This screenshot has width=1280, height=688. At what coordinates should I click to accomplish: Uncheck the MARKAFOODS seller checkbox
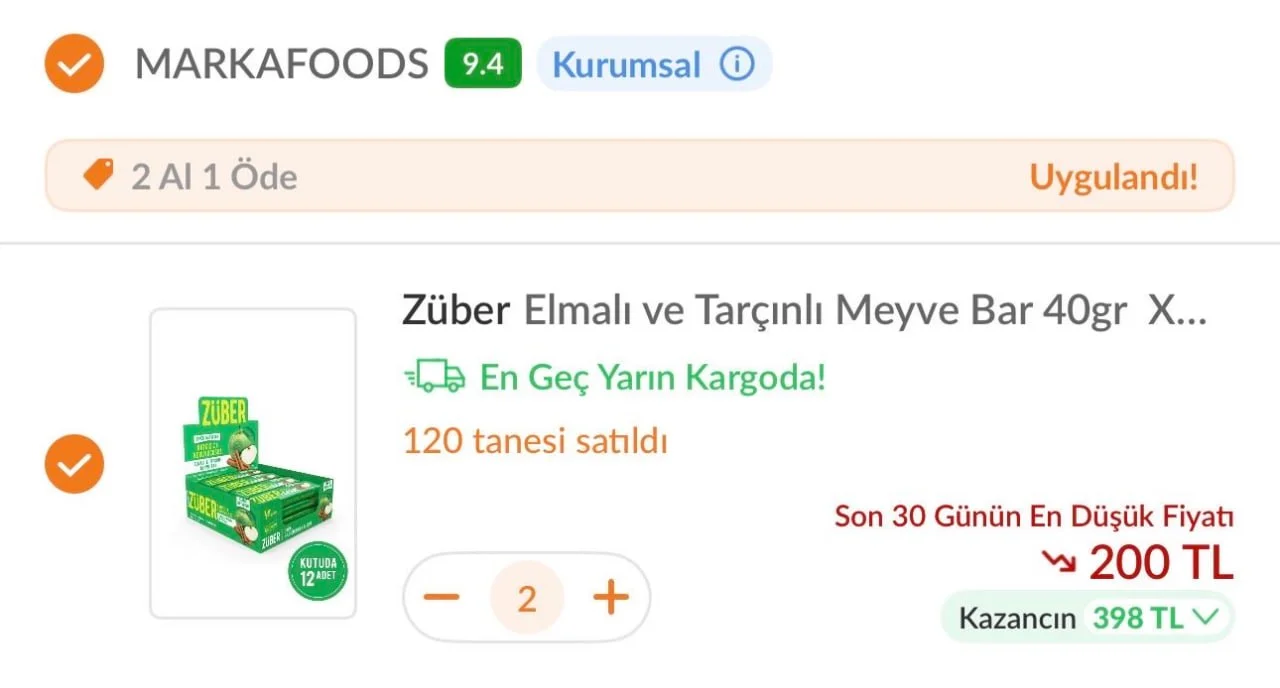click(x=74, y=64)
